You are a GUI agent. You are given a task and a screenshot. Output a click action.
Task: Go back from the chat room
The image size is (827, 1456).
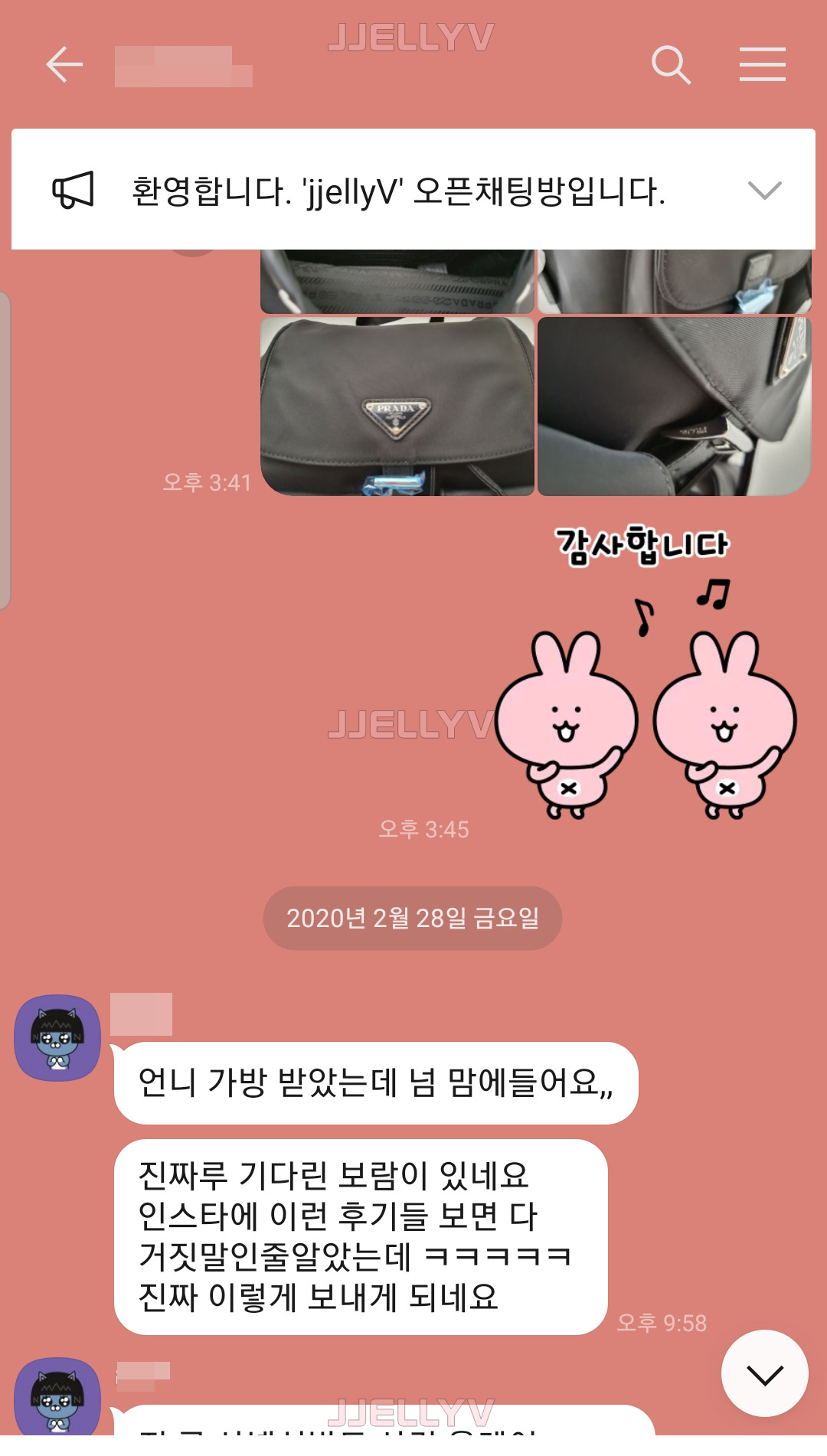pyautogui.click(x=64, y=64)
